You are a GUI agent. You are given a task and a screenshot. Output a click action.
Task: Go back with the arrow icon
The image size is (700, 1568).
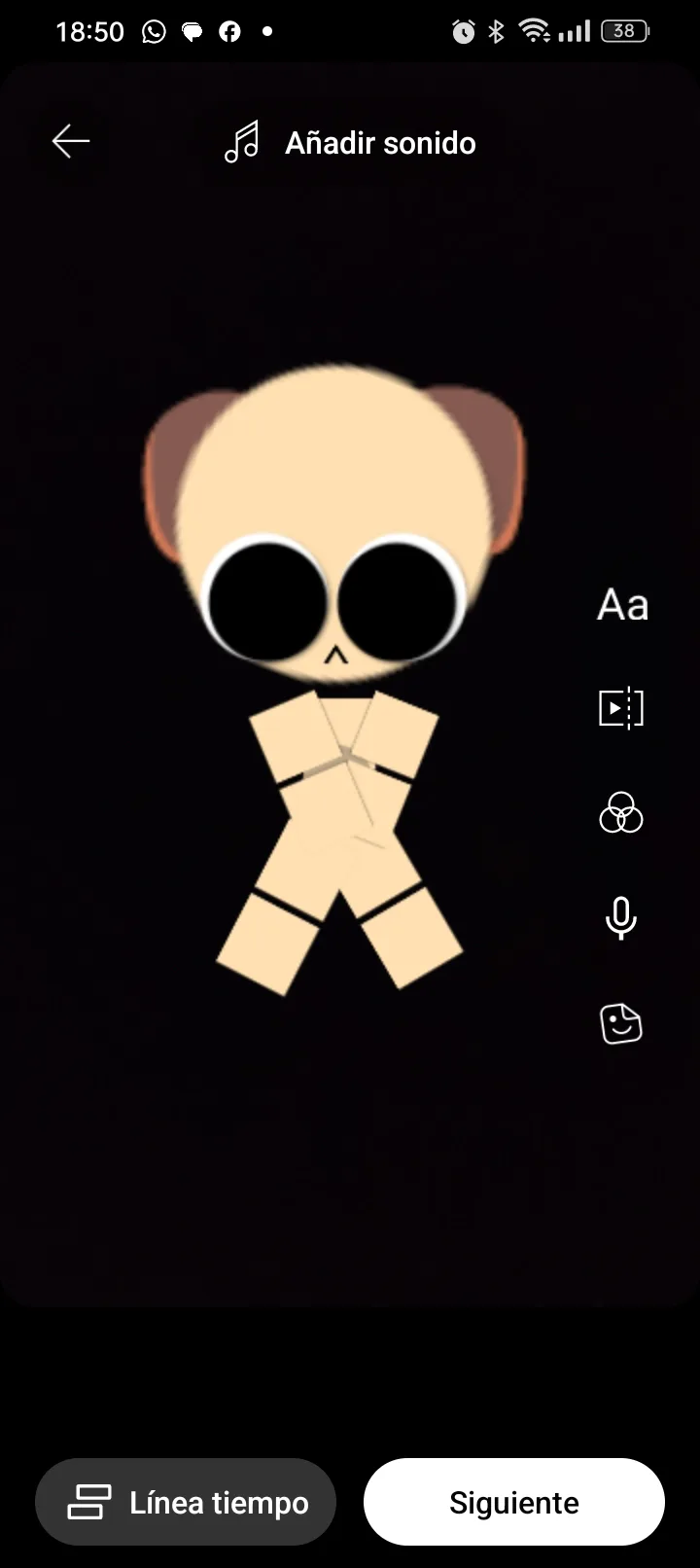[x=71, y=142]
